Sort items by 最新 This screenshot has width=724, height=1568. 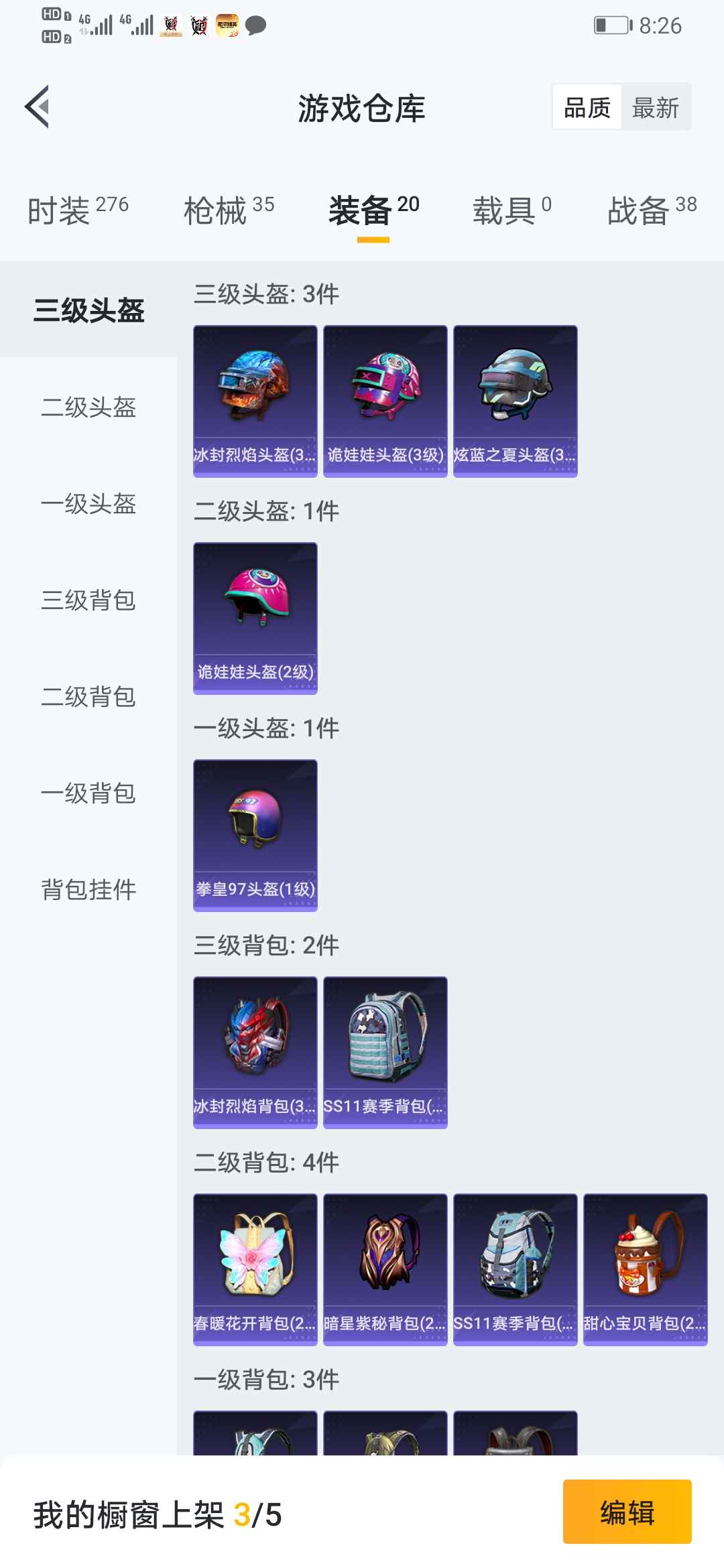pos(655,107)
